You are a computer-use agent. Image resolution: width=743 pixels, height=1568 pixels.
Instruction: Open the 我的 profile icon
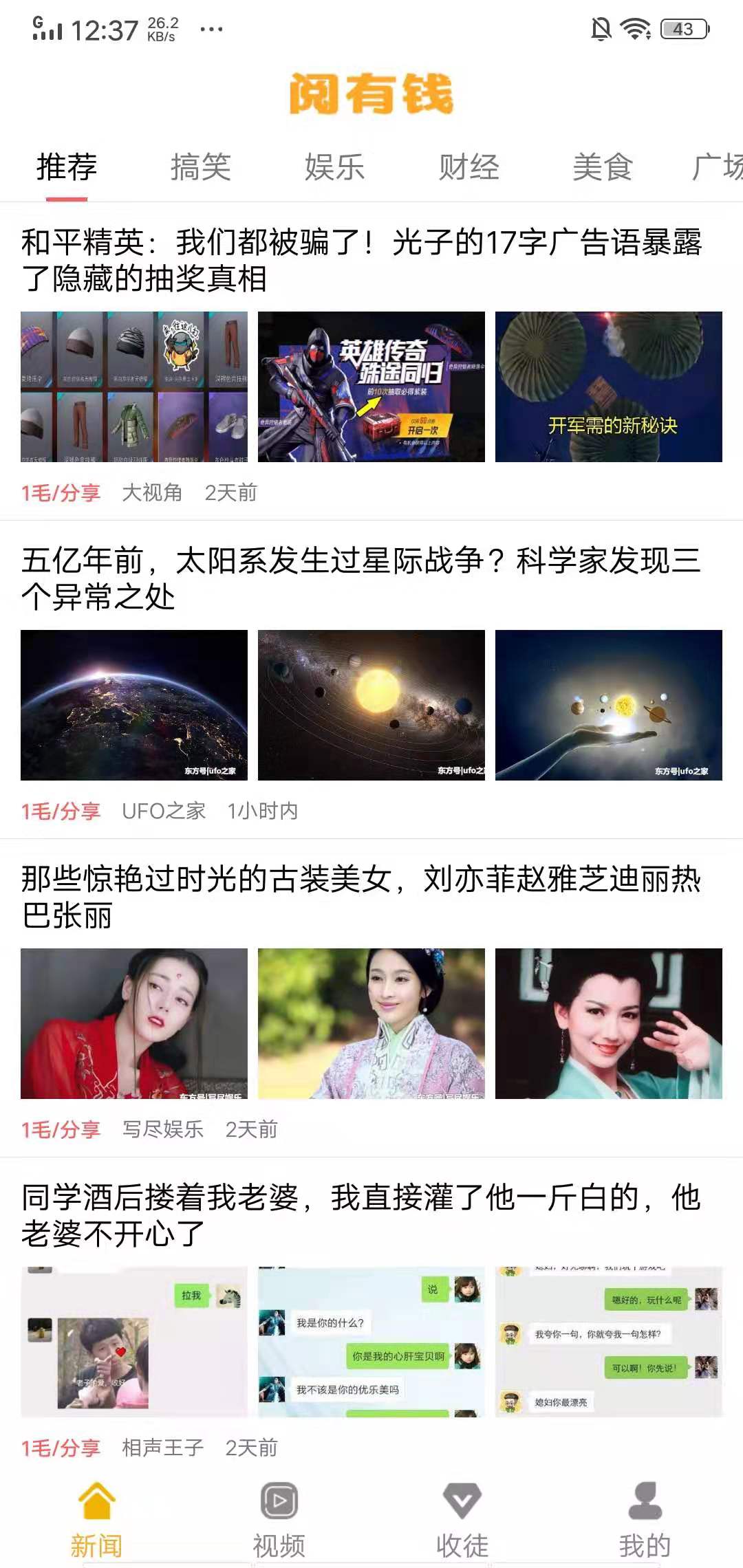click(x=643, y=1503)
